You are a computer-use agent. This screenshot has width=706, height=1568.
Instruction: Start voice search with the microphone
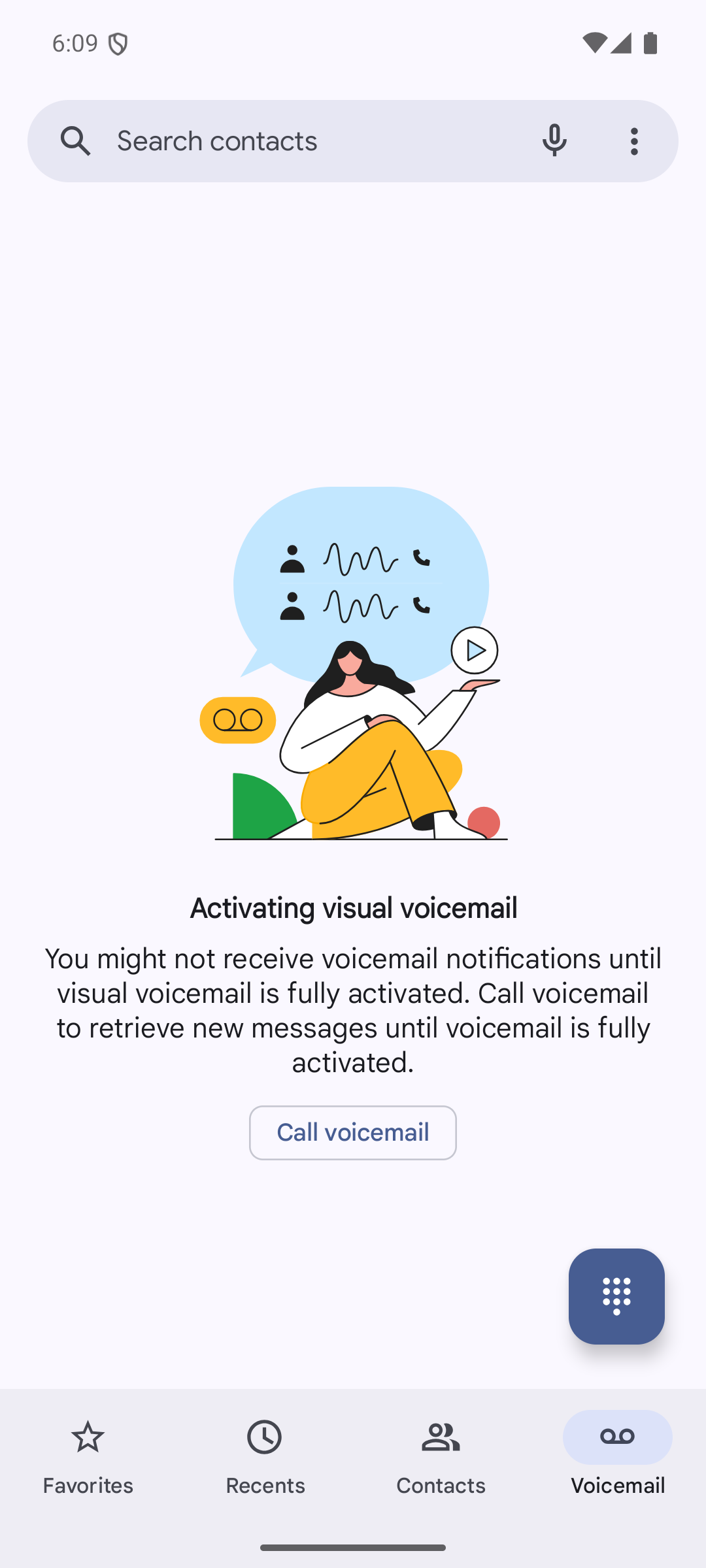tap(554, 141)
